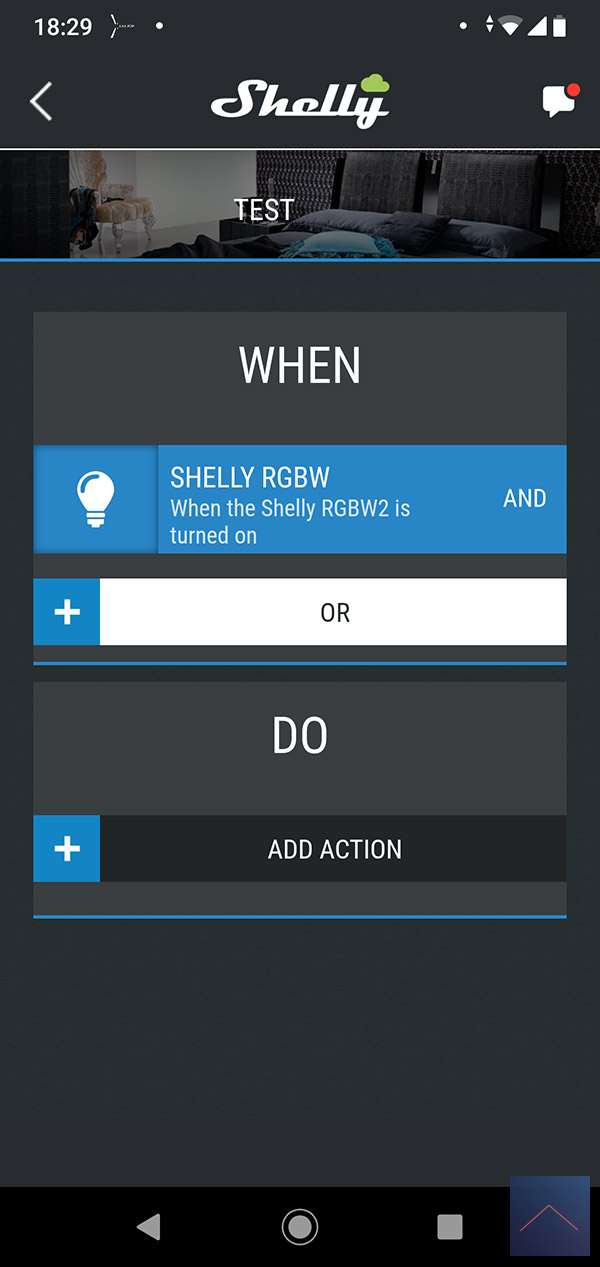Tap the system back button

pos(149,1226)
